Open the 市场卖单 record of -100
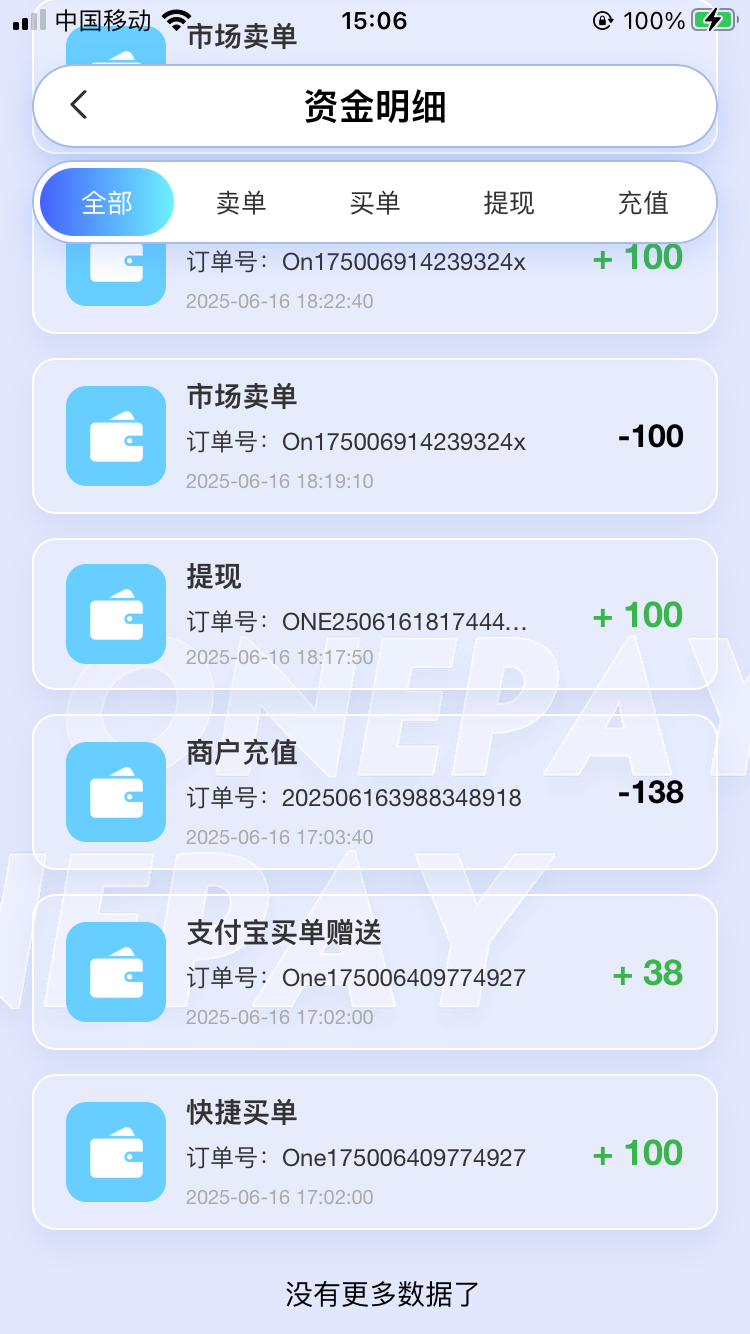Screen dimensions: 750x1334 coord(375,437)
